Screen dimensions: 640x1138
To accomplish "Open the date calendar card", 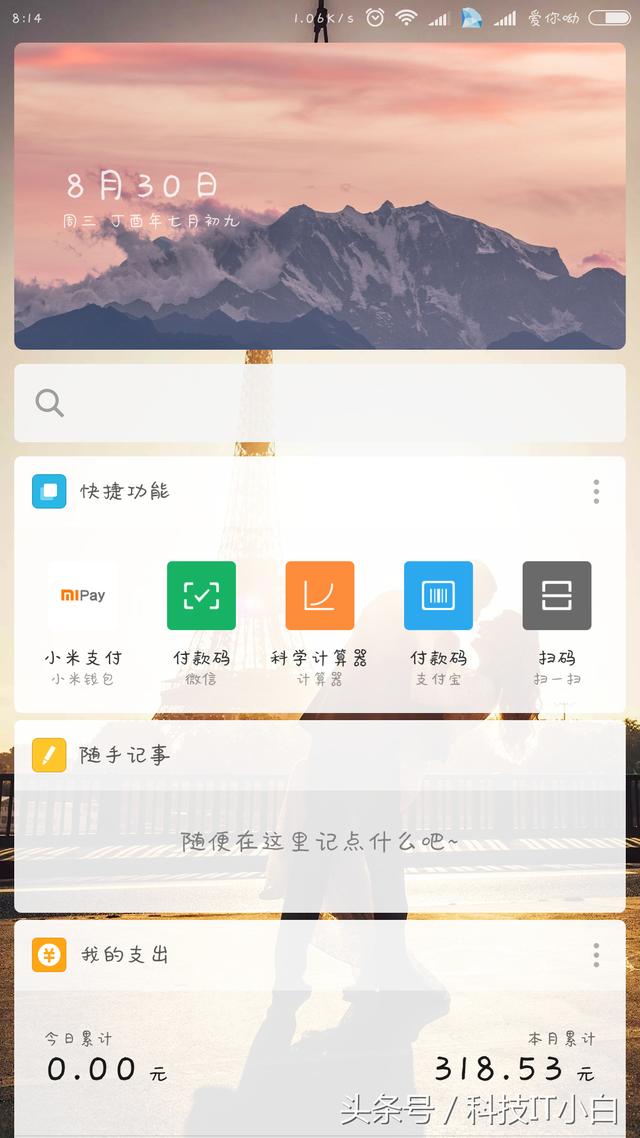I will click(x=320, y=196).
